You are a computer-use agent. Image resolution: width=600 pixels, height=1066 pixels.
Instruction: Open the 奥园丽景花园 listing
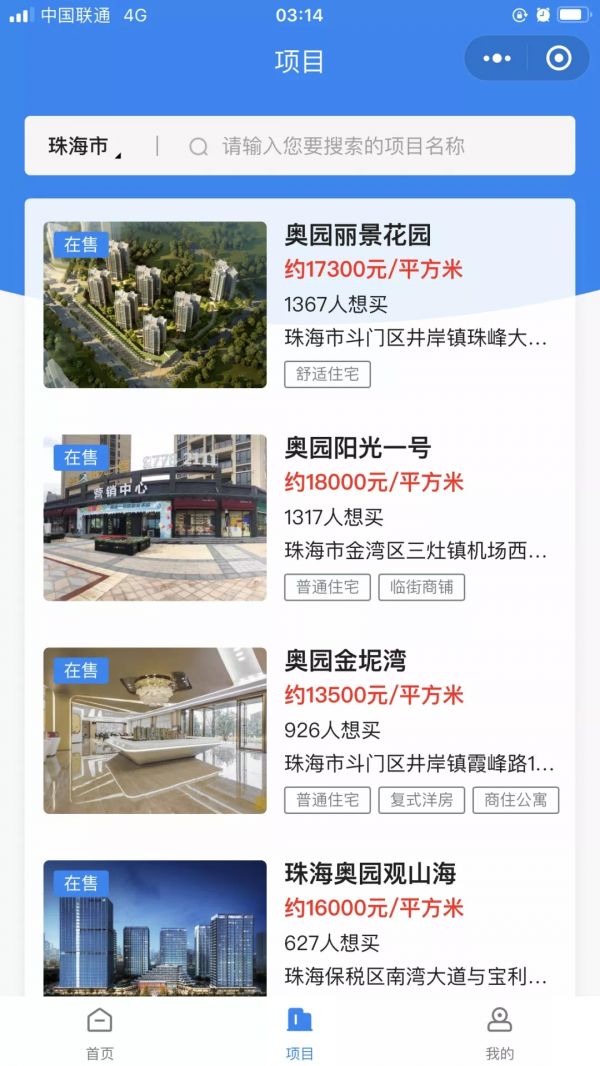click(x=358, y=236)
